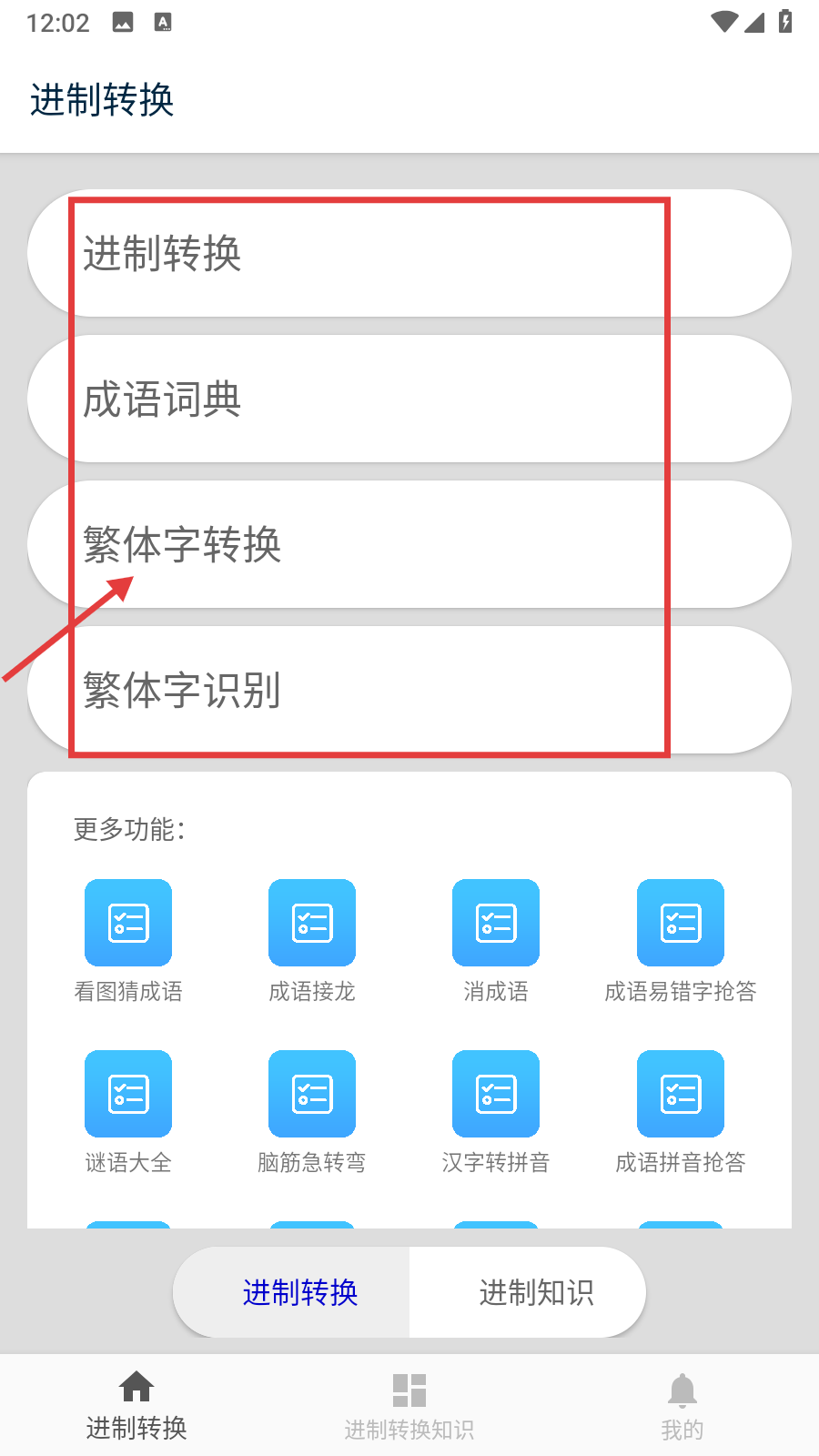This screenshot has width=819, height=1456.
Task: Open 脑筋急转弯 feature
Action: (x=312, y=1094)
